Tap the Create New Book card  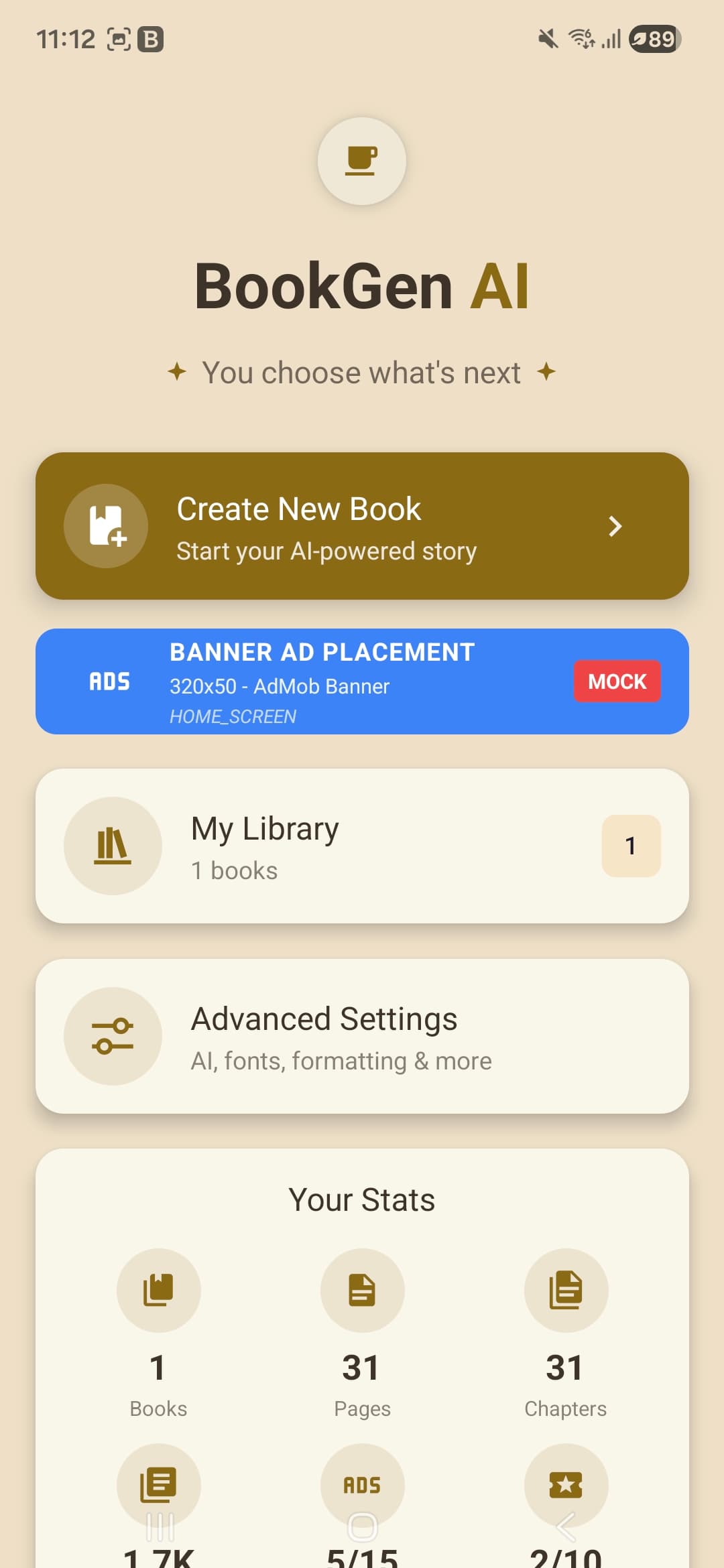point(362,526)
